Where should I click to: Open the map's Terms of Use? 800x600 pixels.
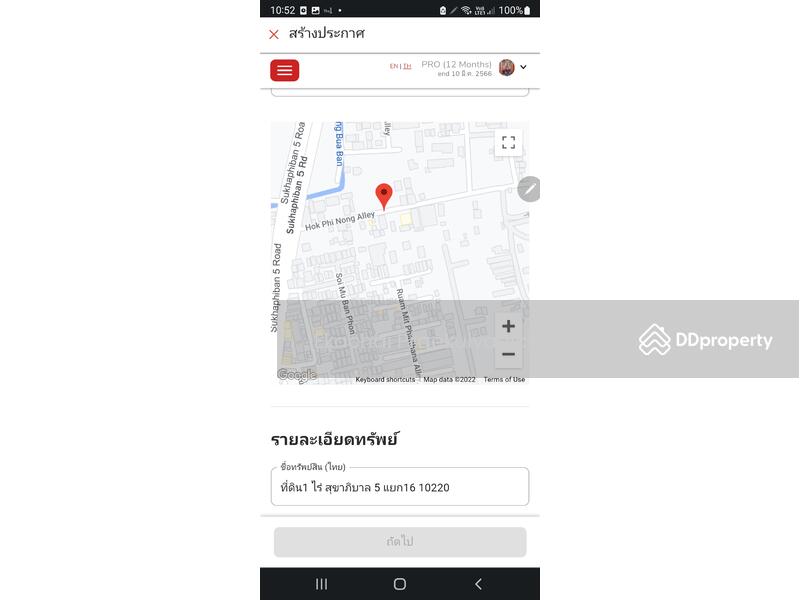pyautogui.click(x=504, y=380)
